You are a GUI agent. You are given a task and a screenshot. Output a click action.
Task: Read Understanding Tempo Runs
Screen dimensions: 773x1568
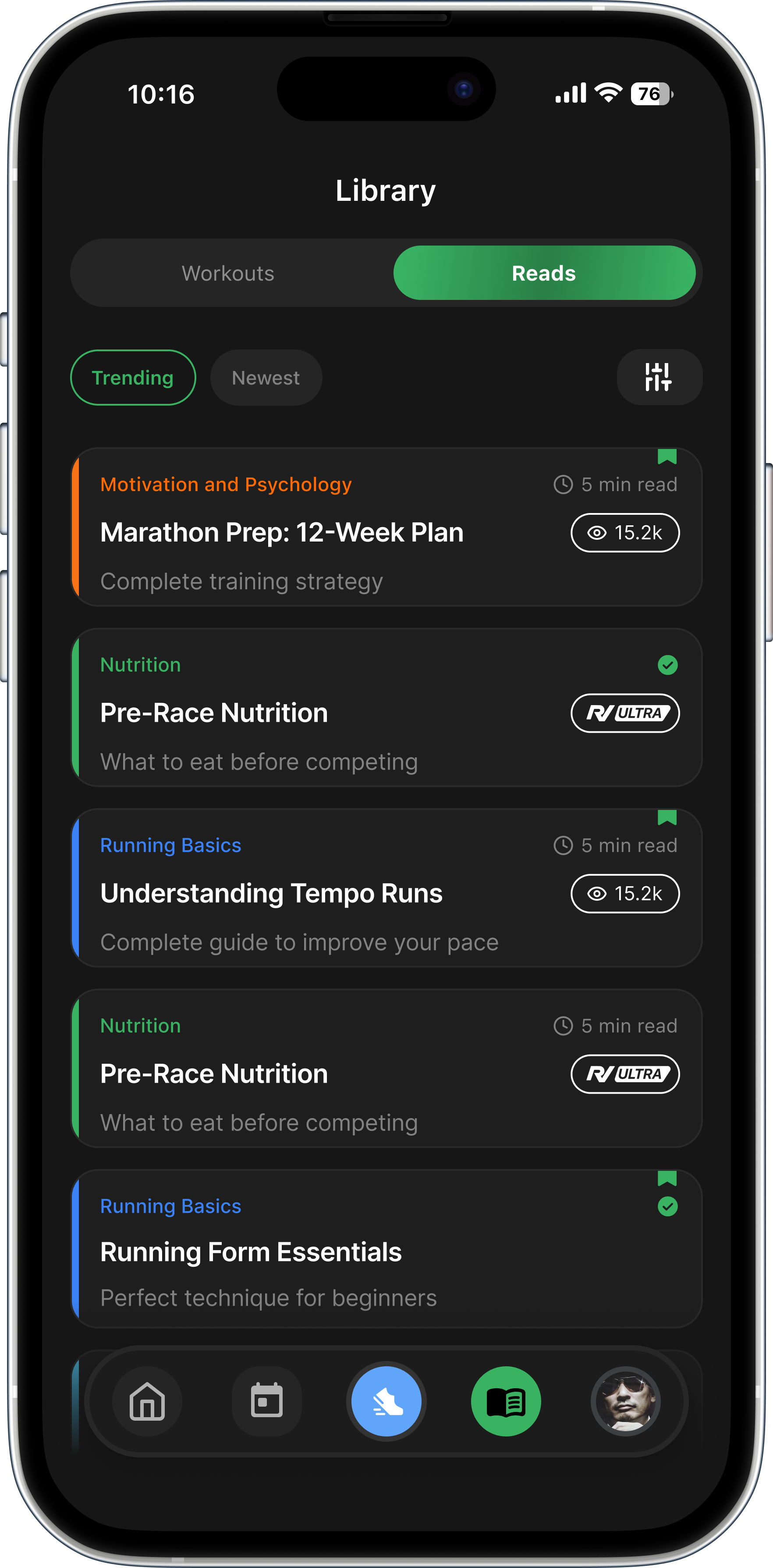271,893
